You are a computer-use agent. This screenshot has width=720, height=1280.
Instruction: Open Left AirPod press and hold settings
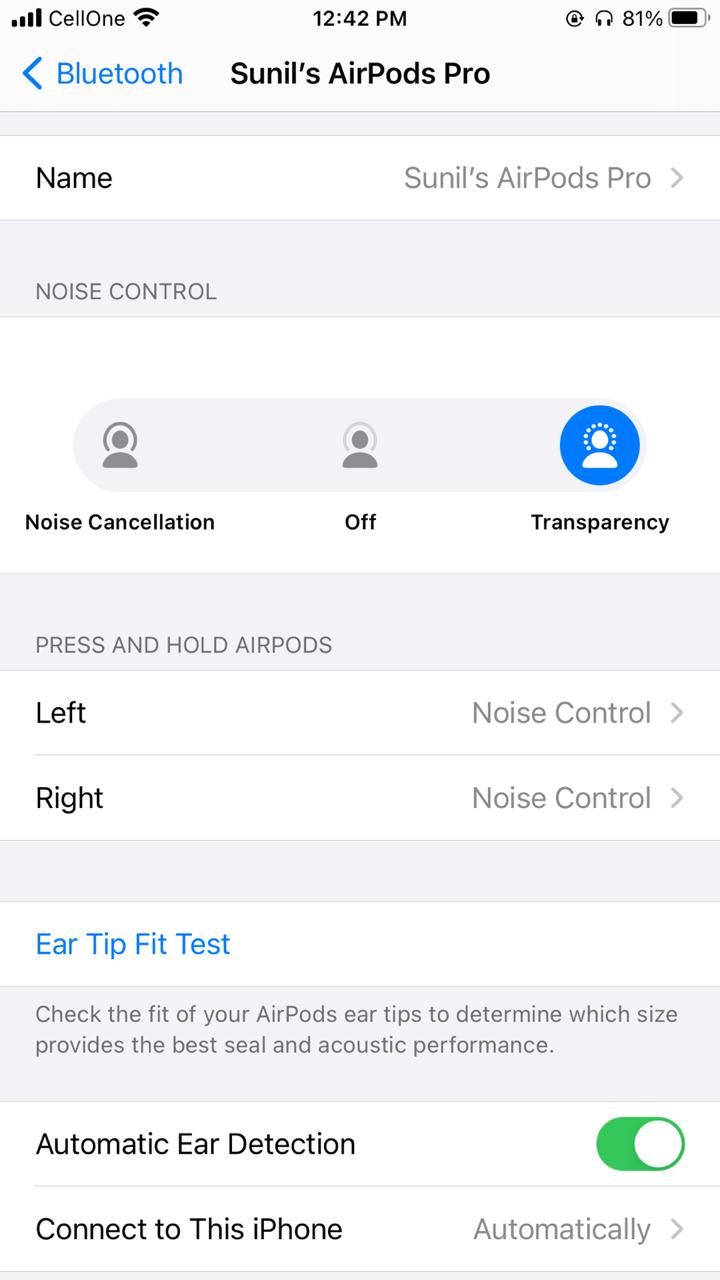point(360,713)
